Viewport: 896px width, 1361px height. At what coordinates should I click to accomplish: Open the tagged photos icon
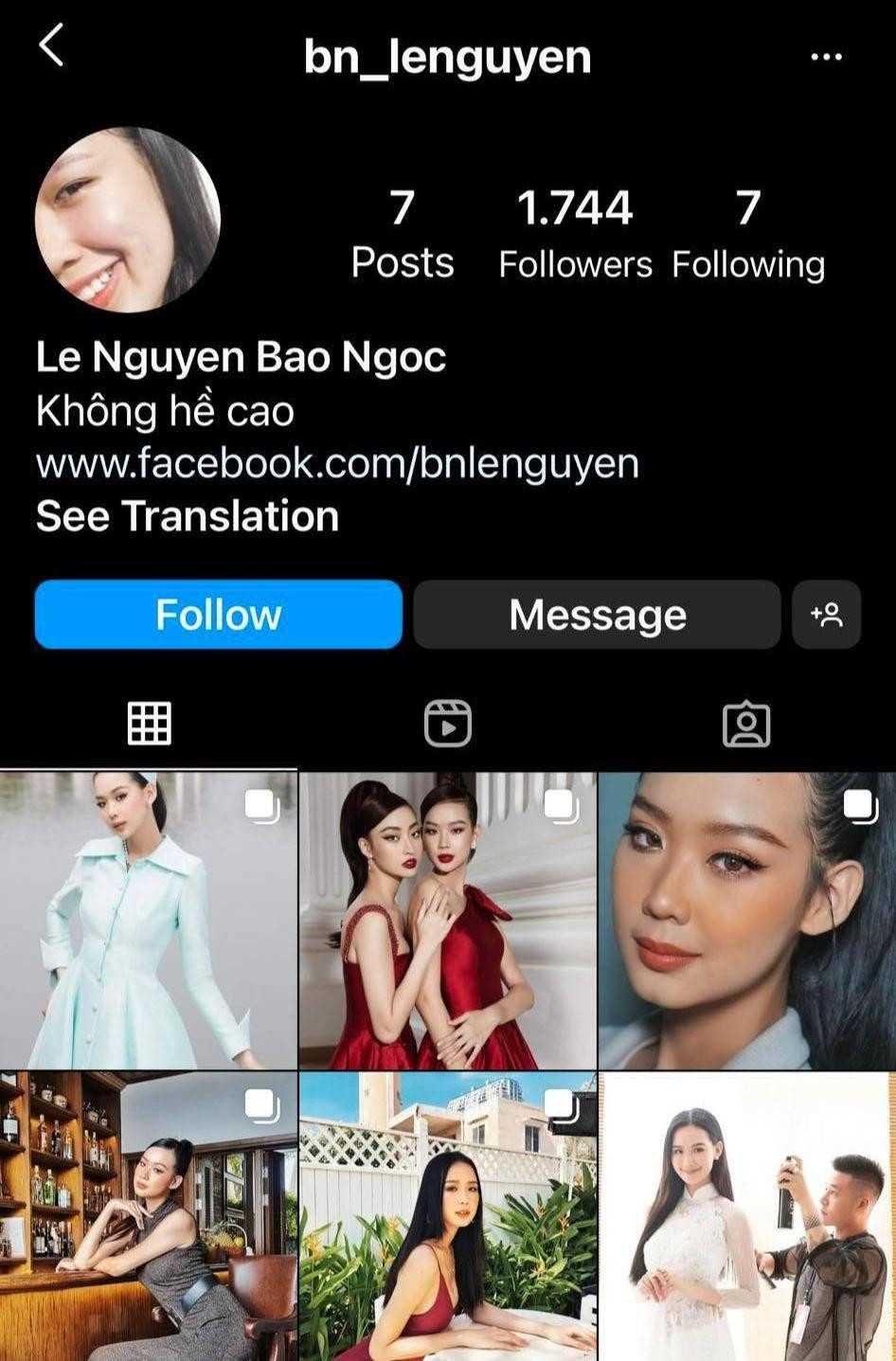(747, 722)
